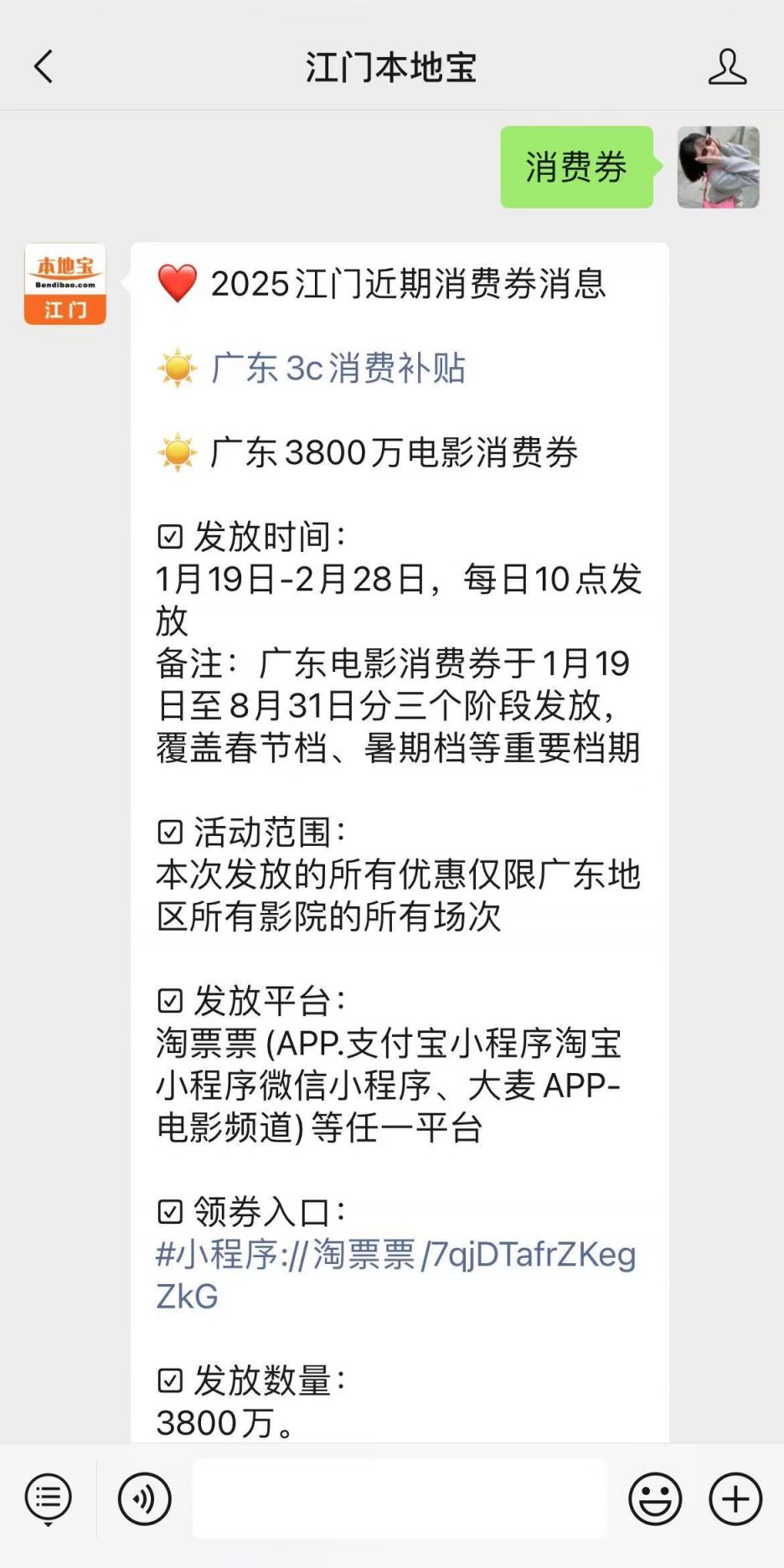Focus the message input field

pyautogui.click(x=400, y=1498)
